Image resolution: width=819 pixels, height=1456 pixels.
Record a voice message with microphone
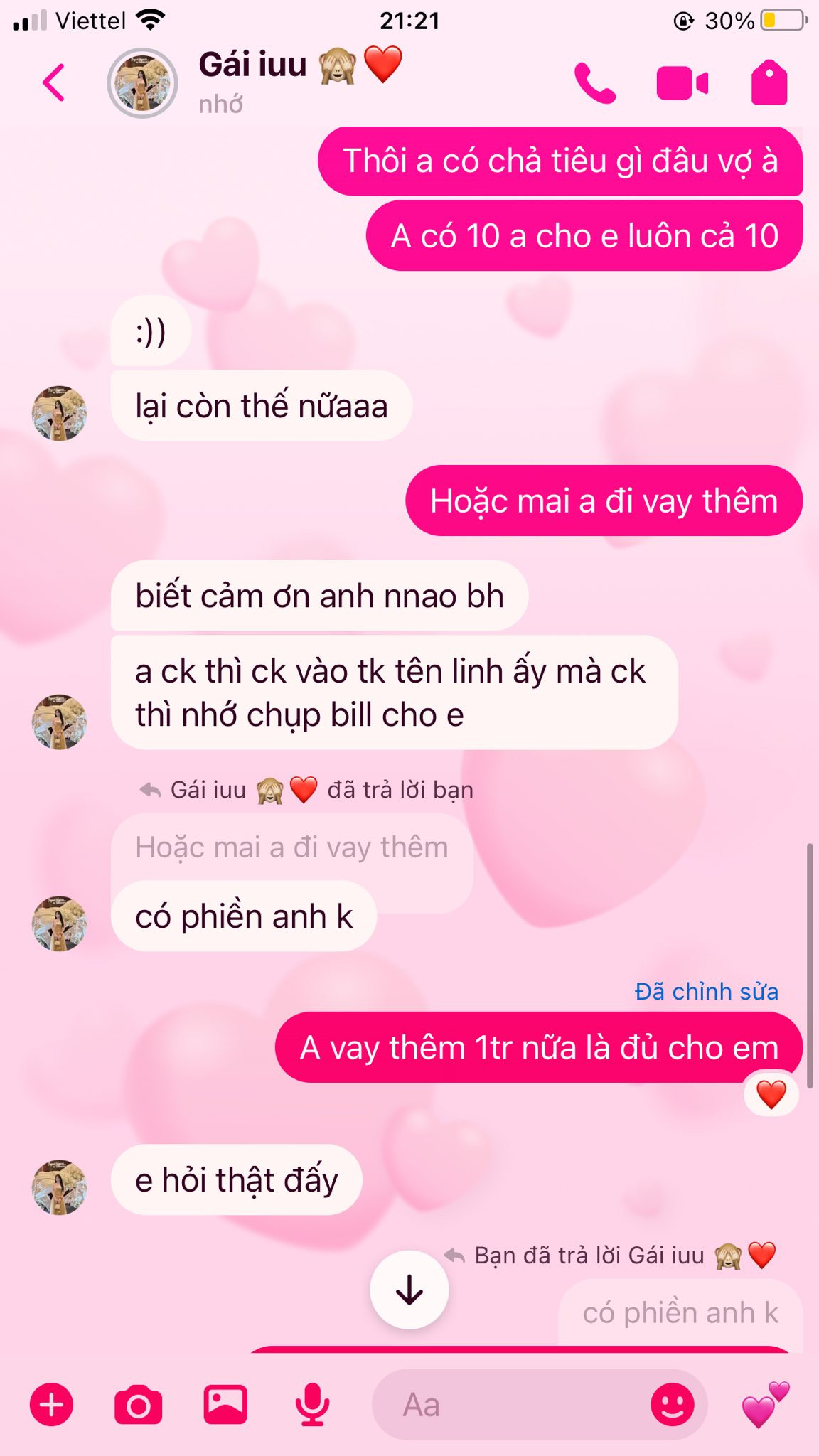(312, 1405)
